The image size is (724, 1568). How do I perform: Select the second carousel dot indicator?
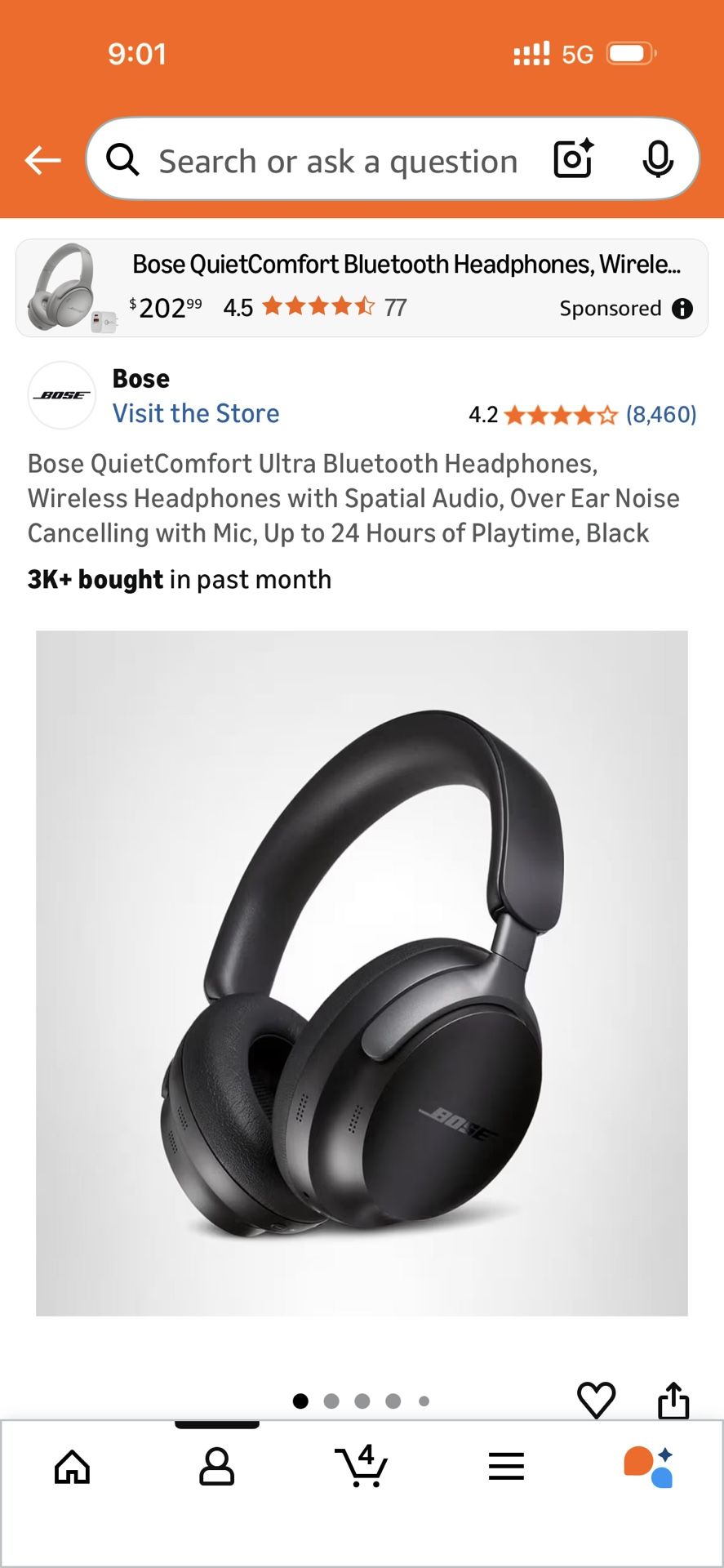(331, 1399)
